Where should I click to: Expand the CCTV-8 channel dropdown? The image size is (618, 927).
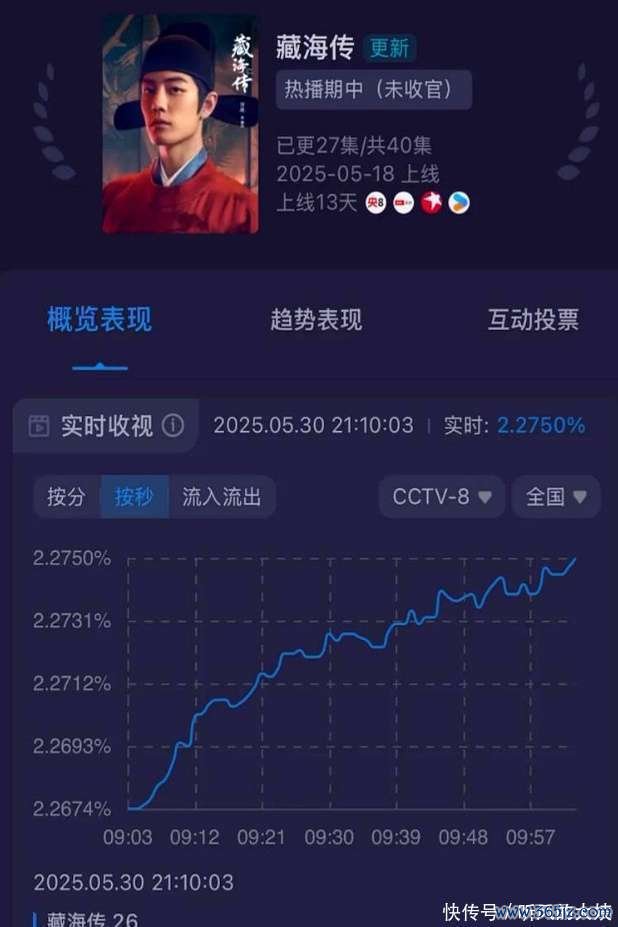coord(441,497)
